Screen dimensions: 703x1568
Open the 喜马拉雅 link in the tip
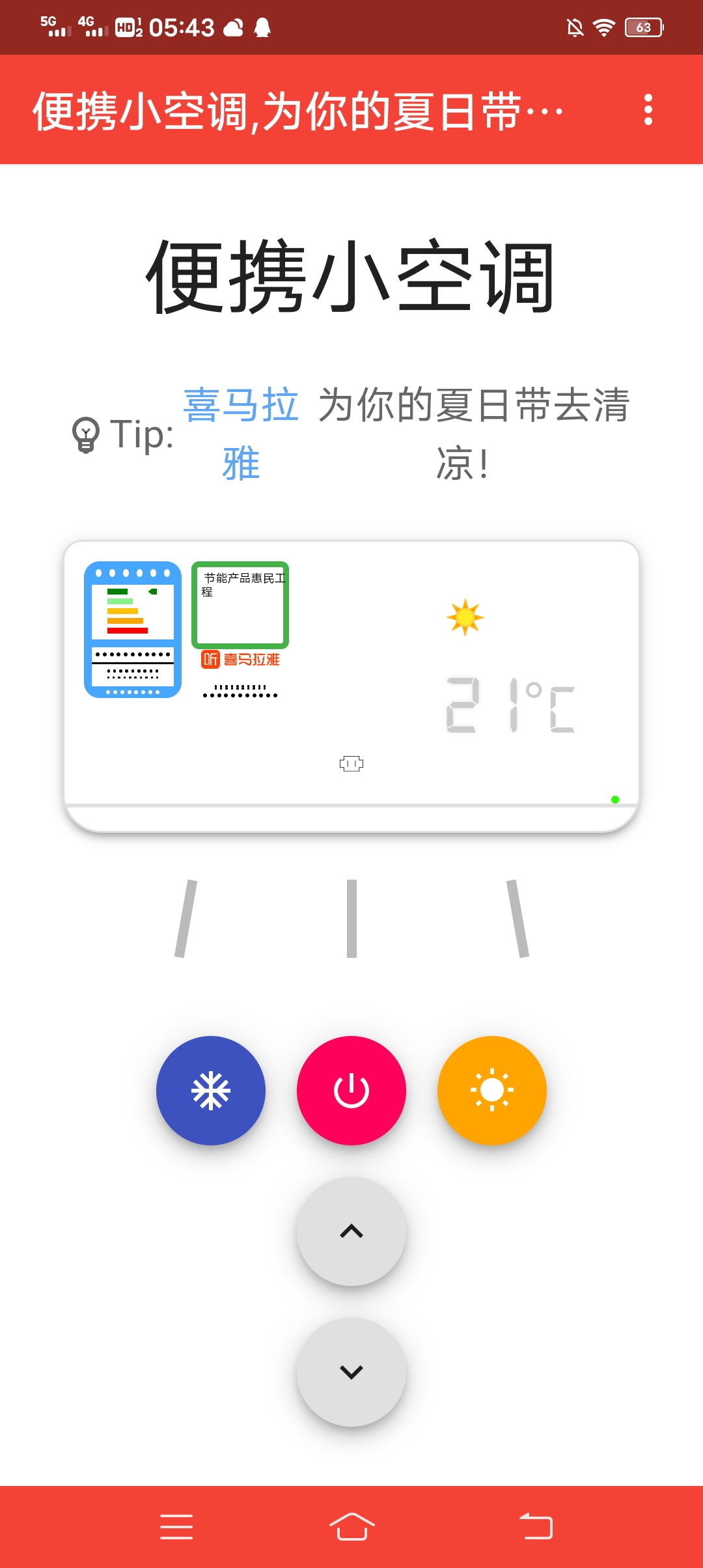(x=241, y=434)
